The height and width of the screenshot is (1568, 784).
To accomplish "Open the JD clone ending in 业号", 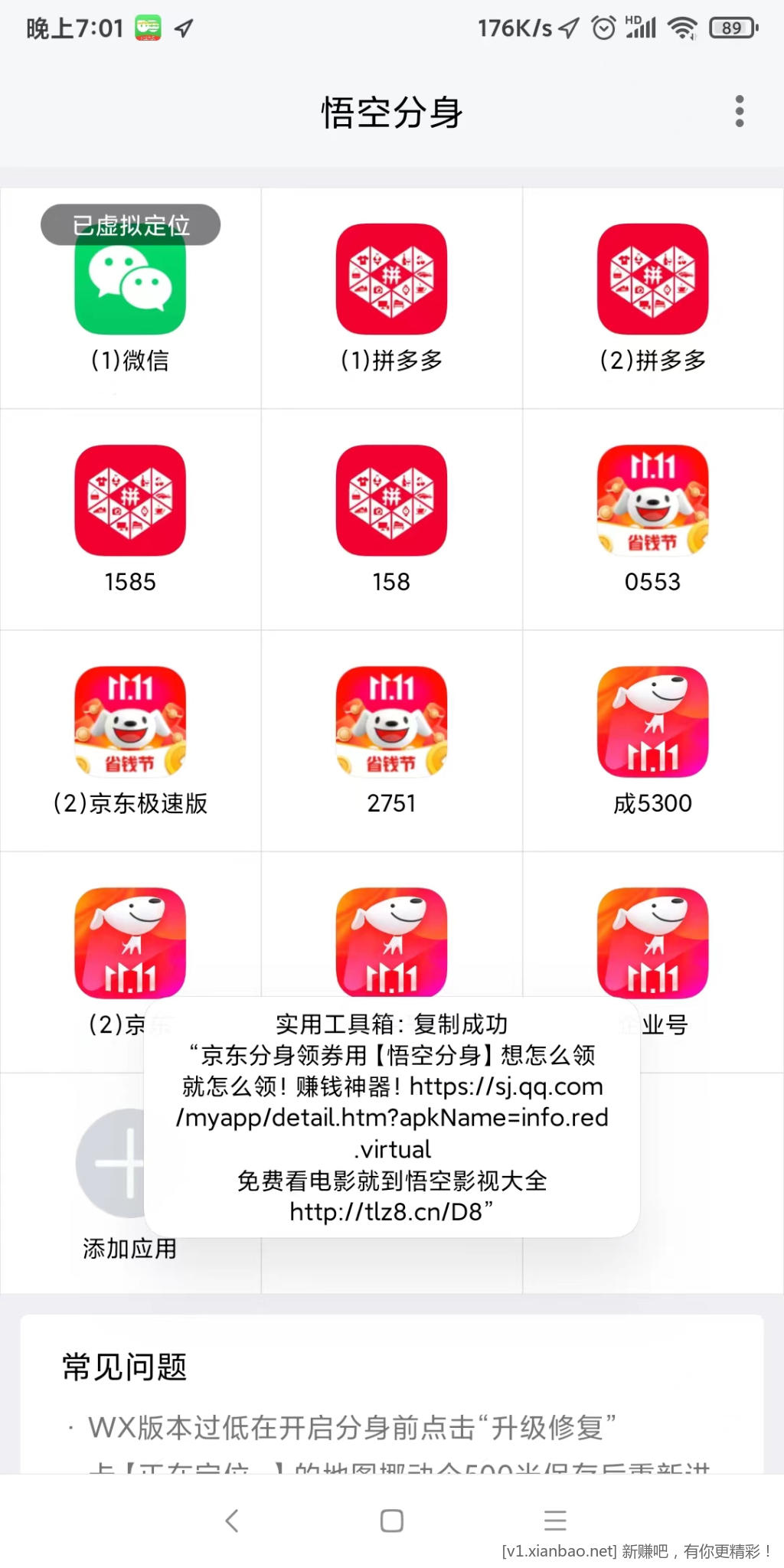I will click(x=652, y=943).
